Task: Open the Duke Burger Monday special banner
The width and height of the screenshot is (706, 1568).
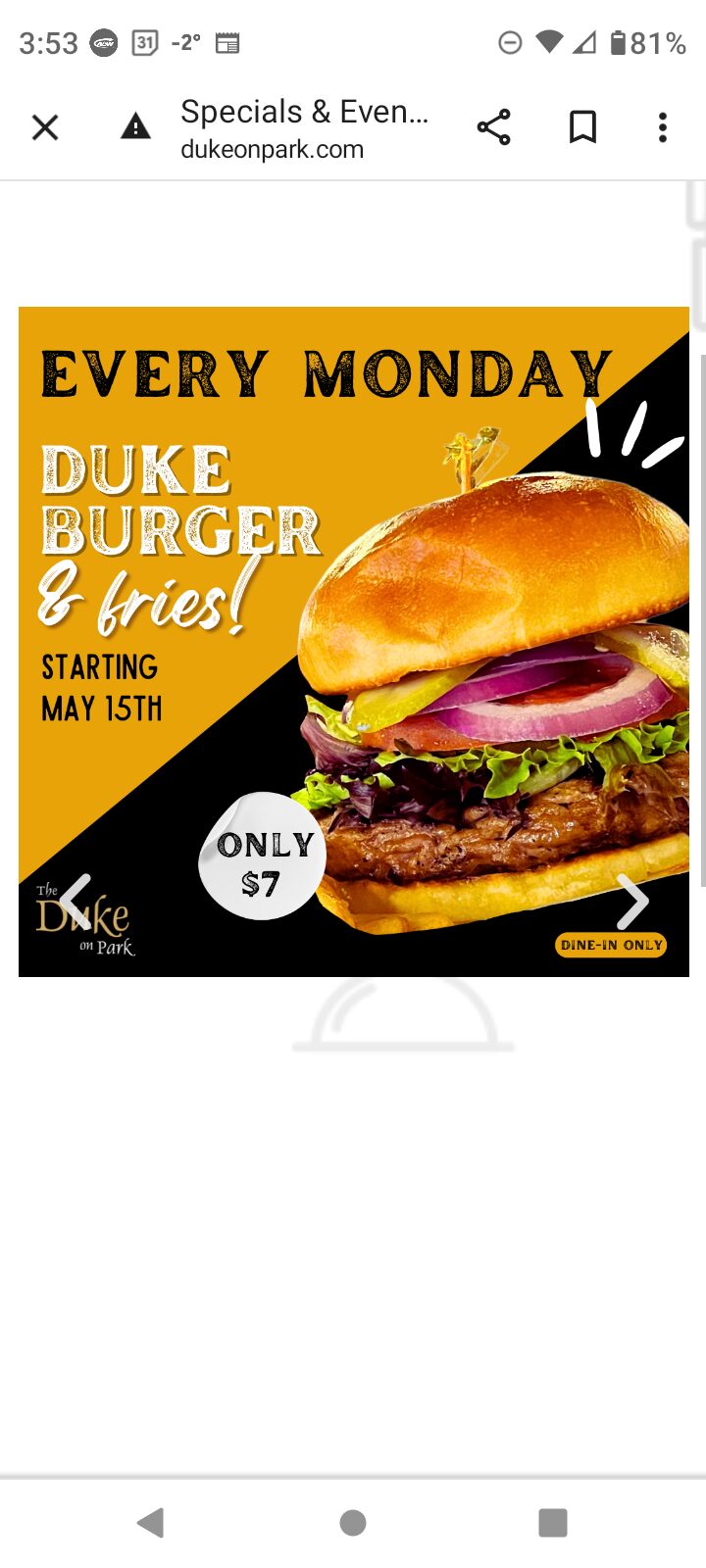Action: tap(353, 588)
